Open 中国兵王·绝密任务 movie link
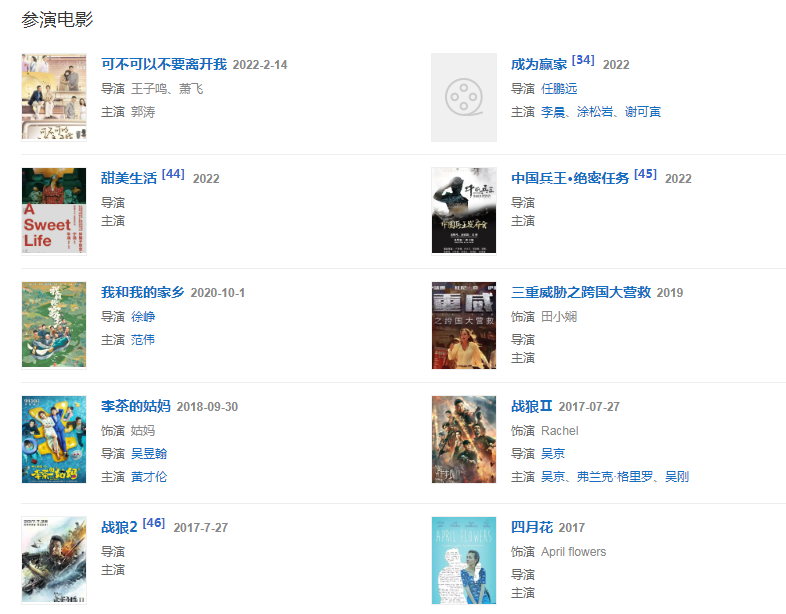This screenshot has width=786, height=614. tap(570, 178)
